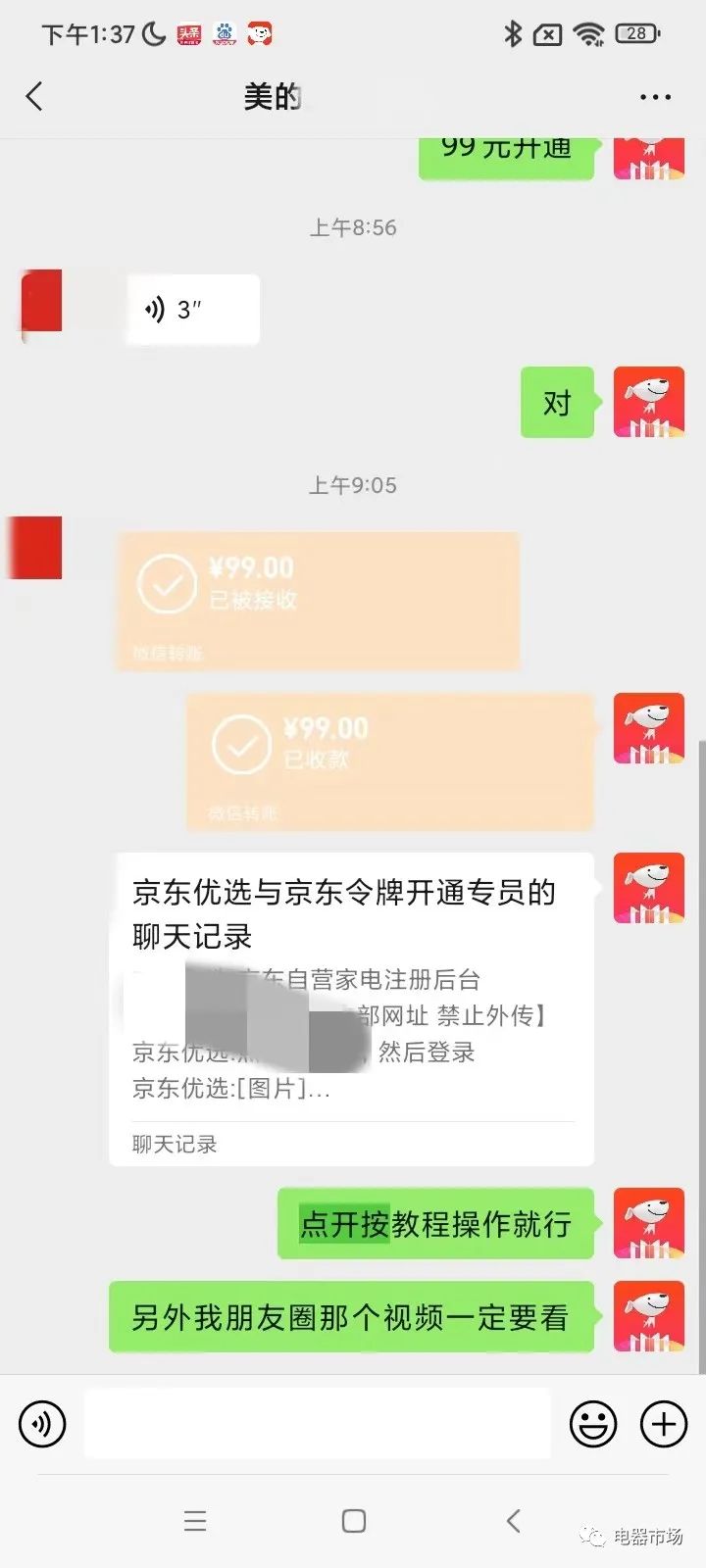Switch to voice input mode
This screenshot has height=1568, width=706.
click(x=42, y=1423)
